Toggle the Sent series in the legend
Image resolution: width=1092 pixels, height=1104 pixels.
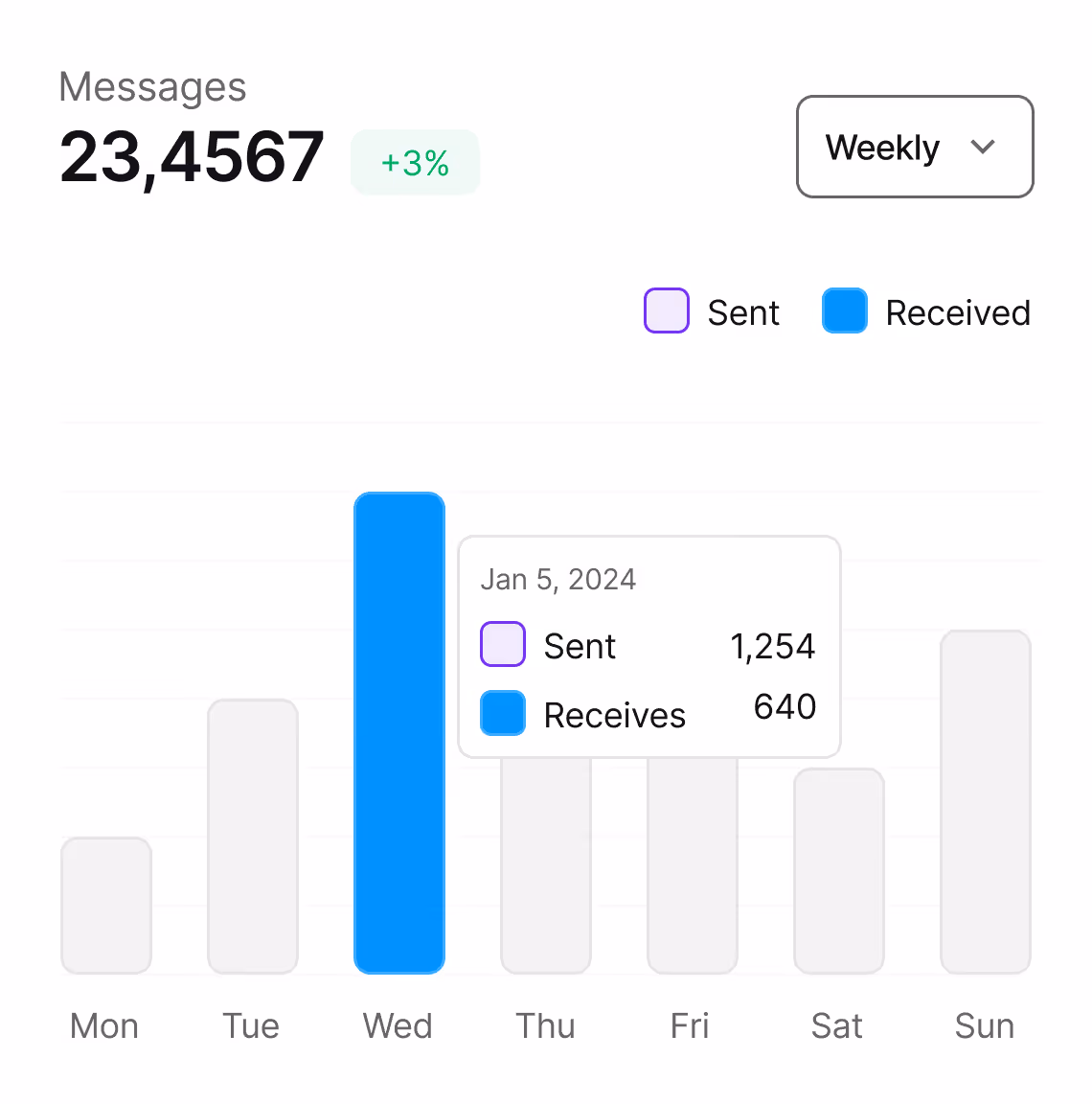click(x=712, y=311)
